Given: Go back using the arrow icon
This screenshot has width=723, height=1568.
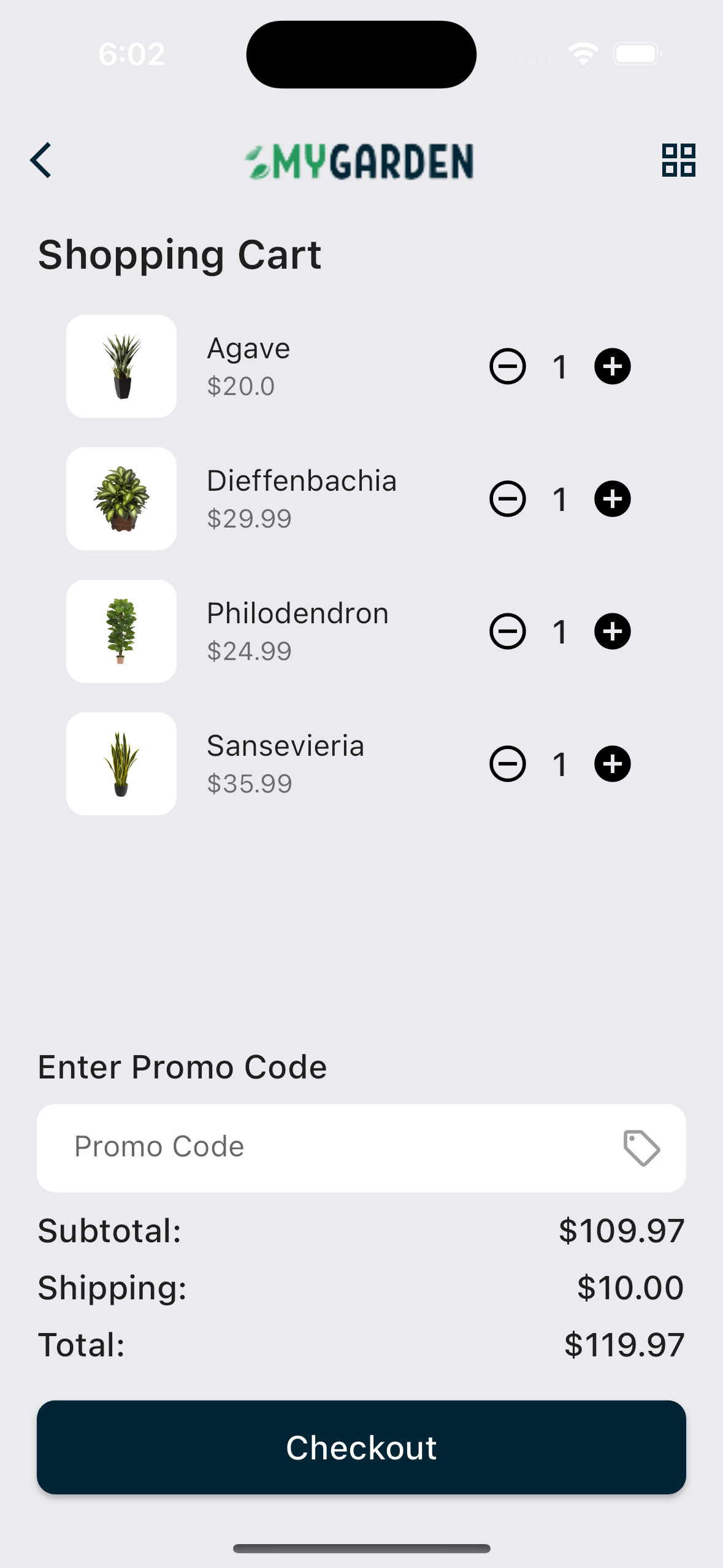Looking at the screenshot, I should pos(41,161).
